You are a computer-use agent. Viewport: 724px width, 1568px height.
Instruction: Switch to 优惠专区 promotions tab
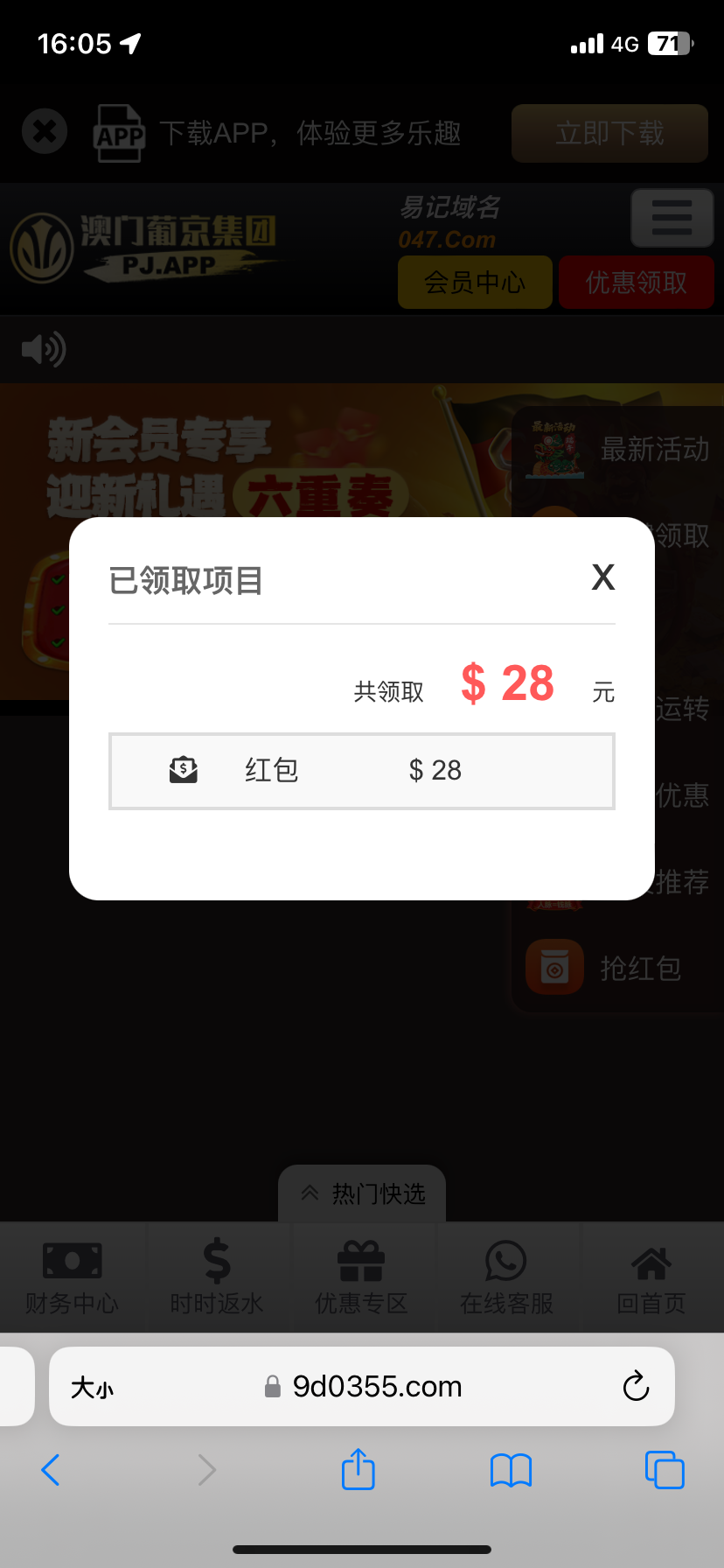pyautogui.click(x=361, y=1277)
